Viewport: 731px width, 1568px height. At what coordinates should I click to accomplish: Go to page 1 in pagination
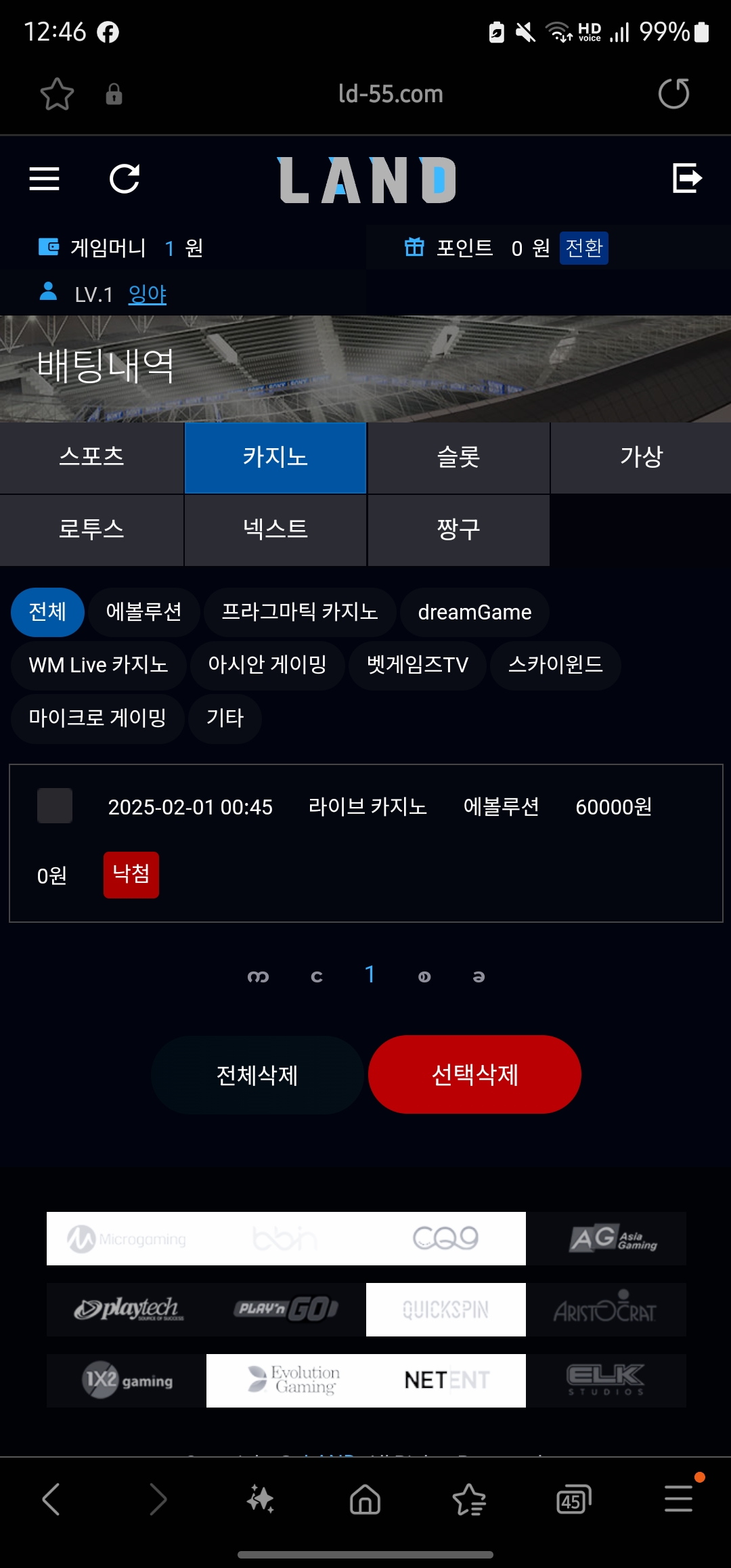(370, 974)
